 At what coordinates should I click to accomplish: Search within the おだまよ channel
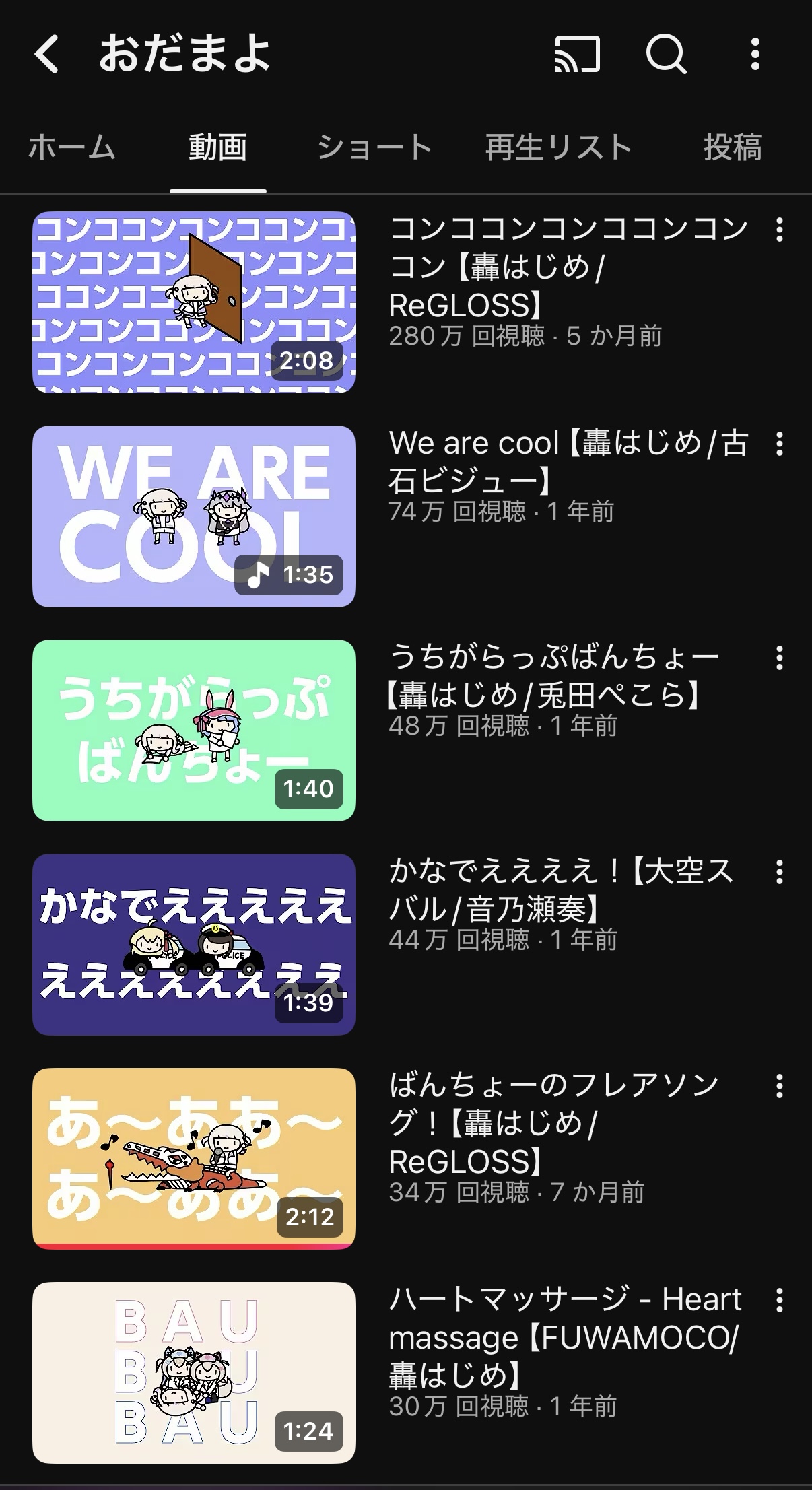666,54
